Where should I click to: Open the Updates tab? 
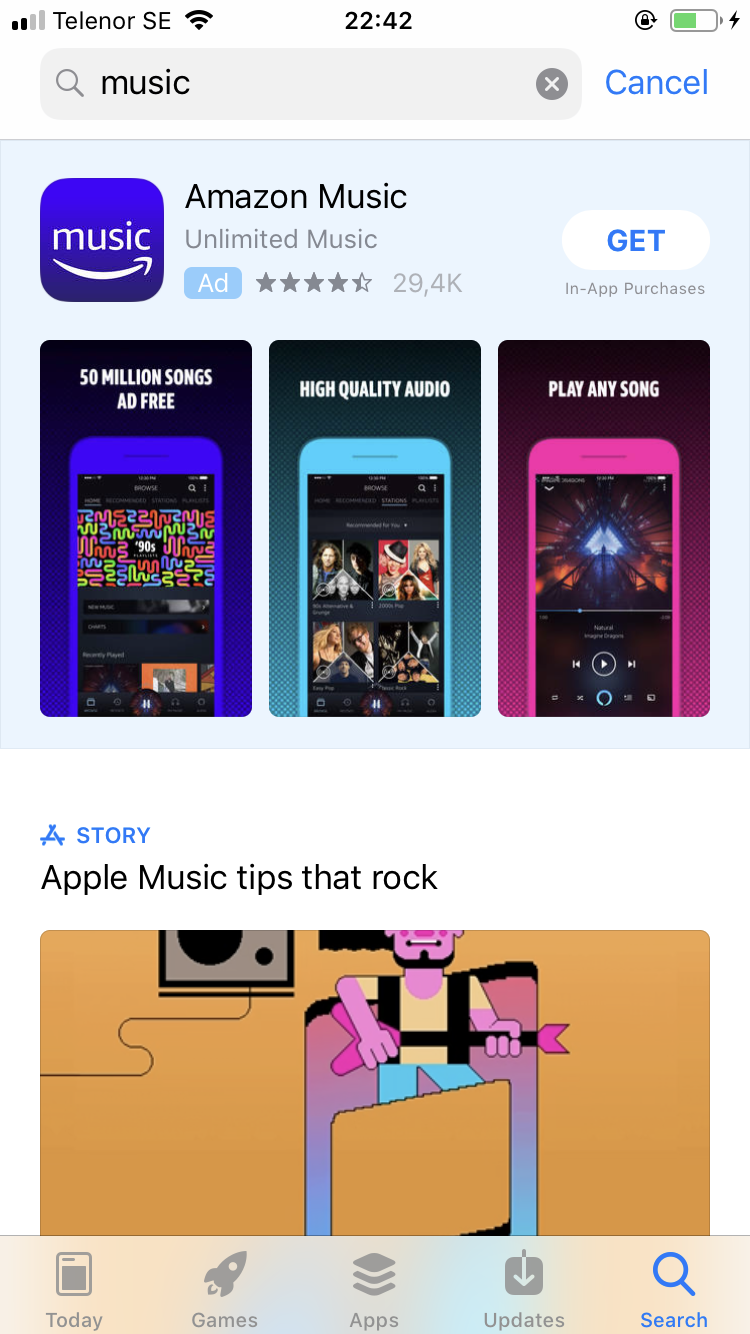pyautogui.click(x=524, y=1289)
